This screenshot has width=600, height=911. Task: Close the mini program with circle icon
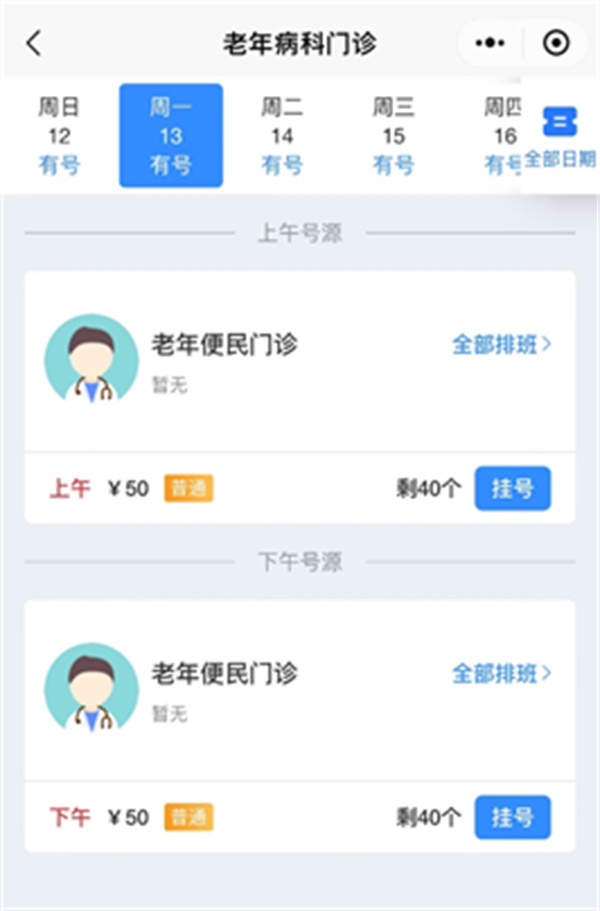555,44
